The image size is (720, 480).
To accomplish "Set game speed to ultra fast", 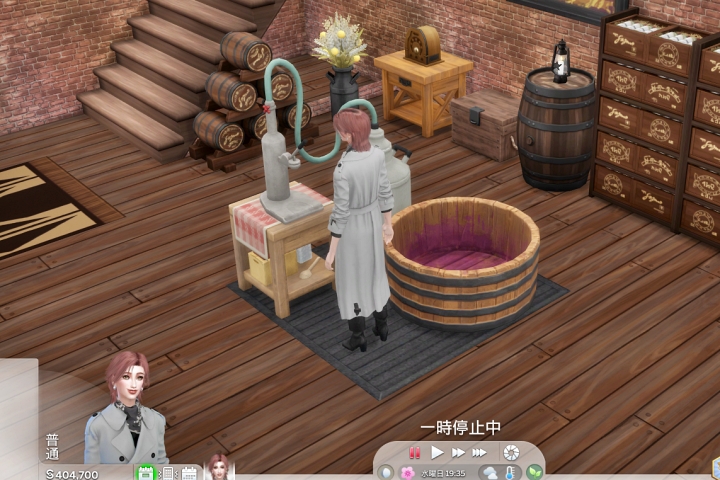I will coord(480,453).
